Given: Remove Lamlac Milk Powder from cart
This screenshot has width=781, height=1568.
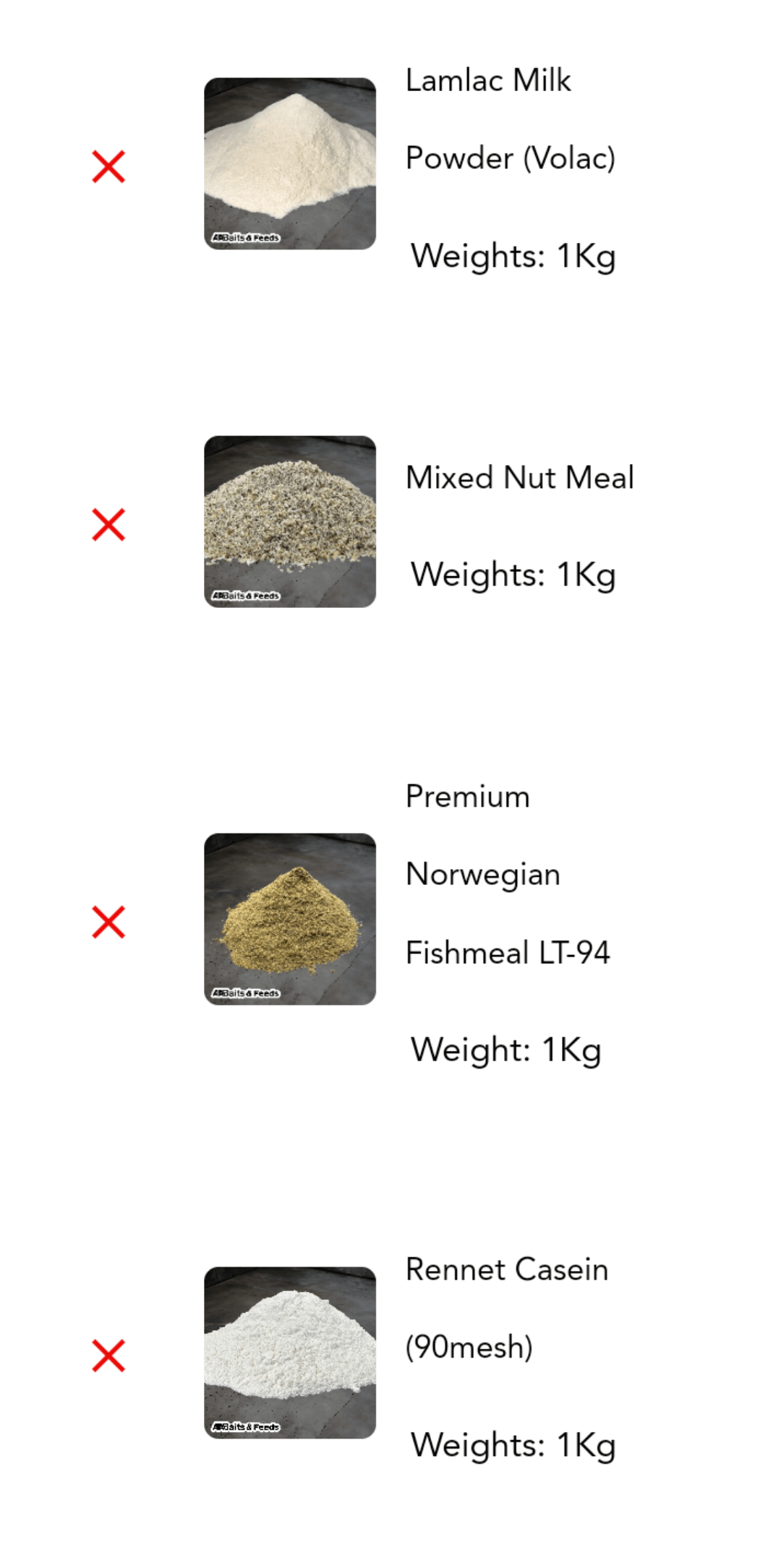Looking at the screenshot, I should pyautogui.click(x=108, y=166).
